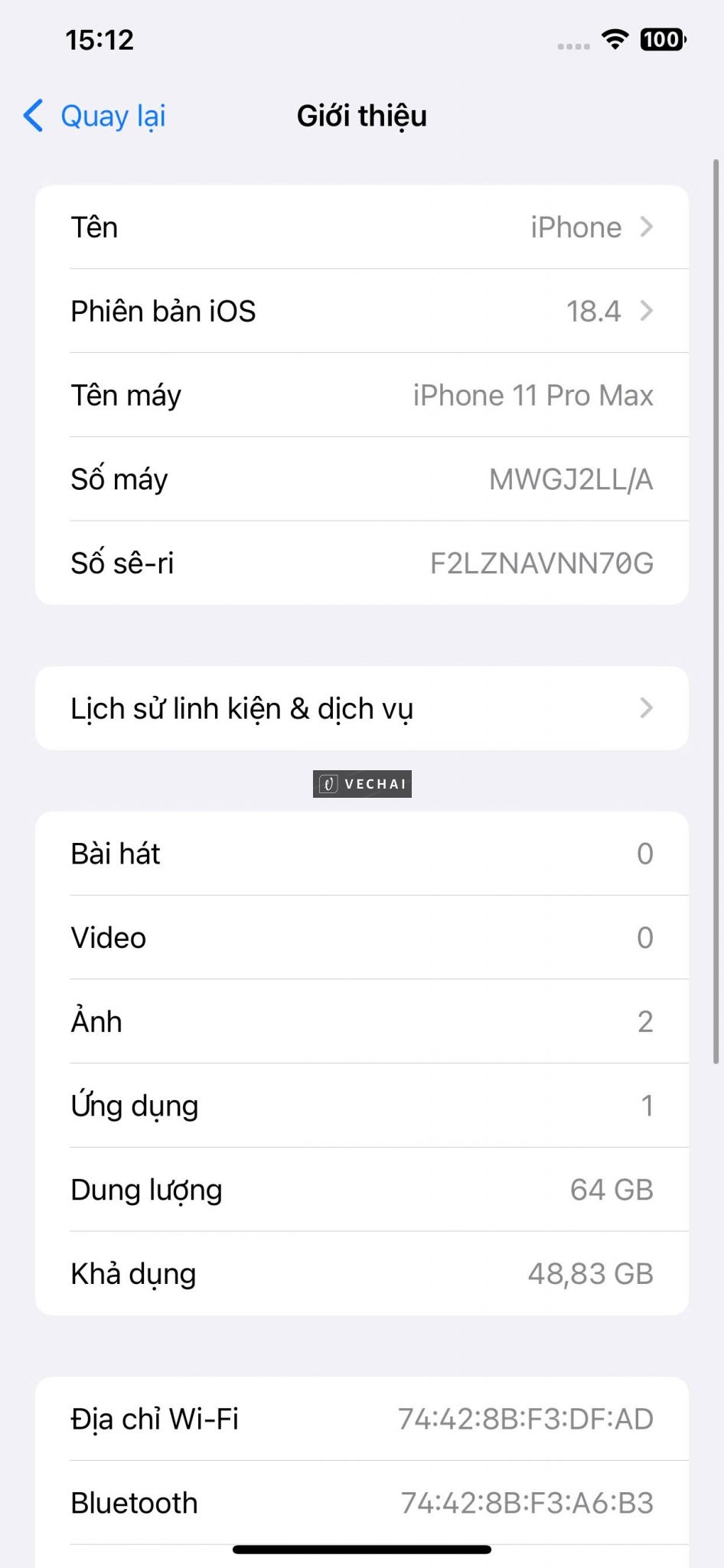Open the Tên row to rename iPhone
The image size is (724, 1568).
[x=361, y=227]
